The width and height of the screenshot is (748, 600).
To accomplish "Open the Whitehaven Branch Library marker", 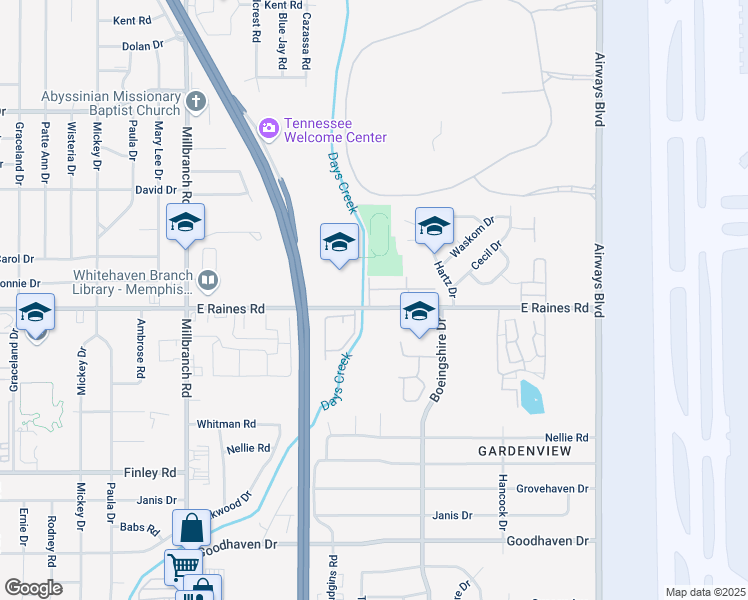I will point(208,281).
